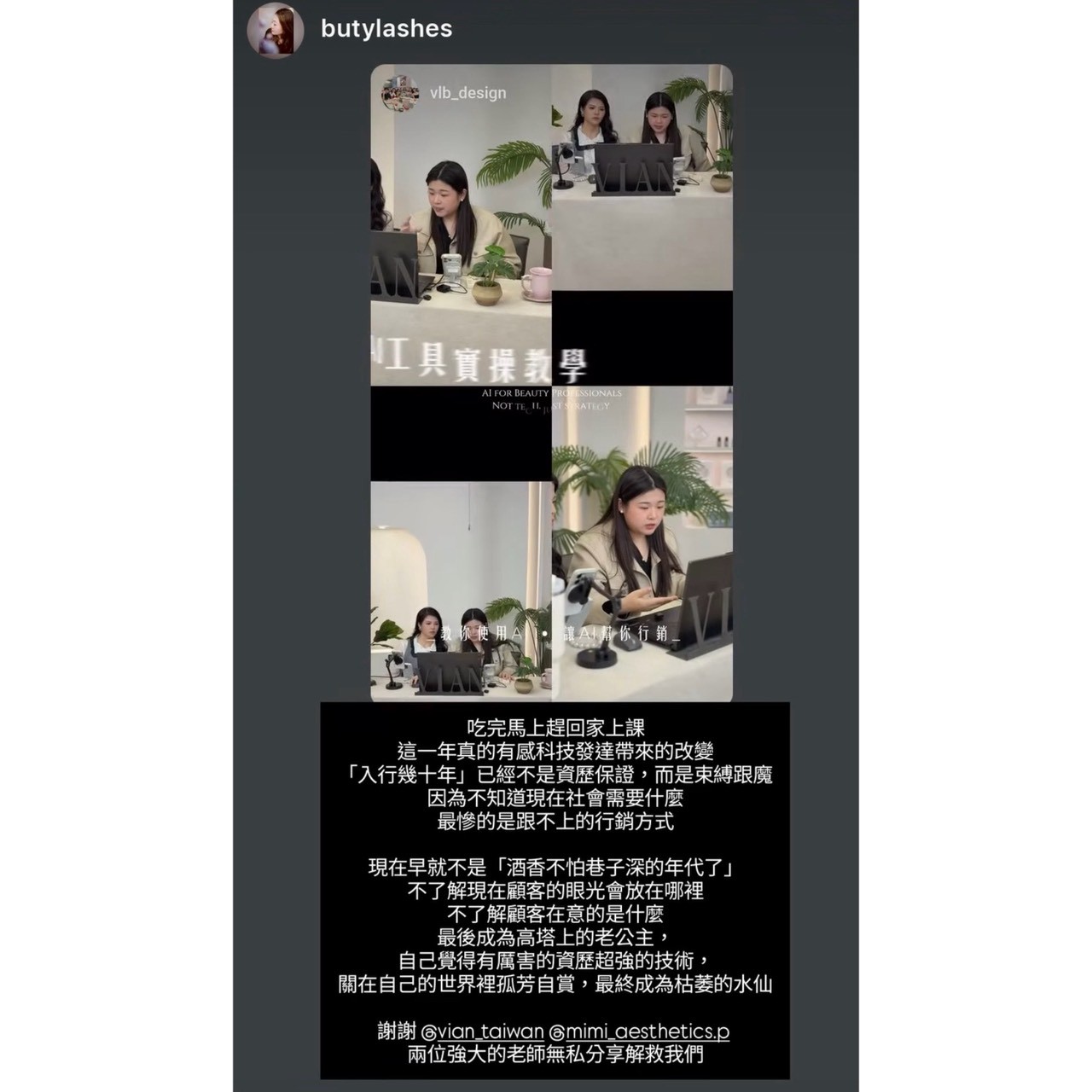This screenshot has width=1092, height=1092.
Task: Open the reshared vlb_design post
Action: (x=551, y=384)
